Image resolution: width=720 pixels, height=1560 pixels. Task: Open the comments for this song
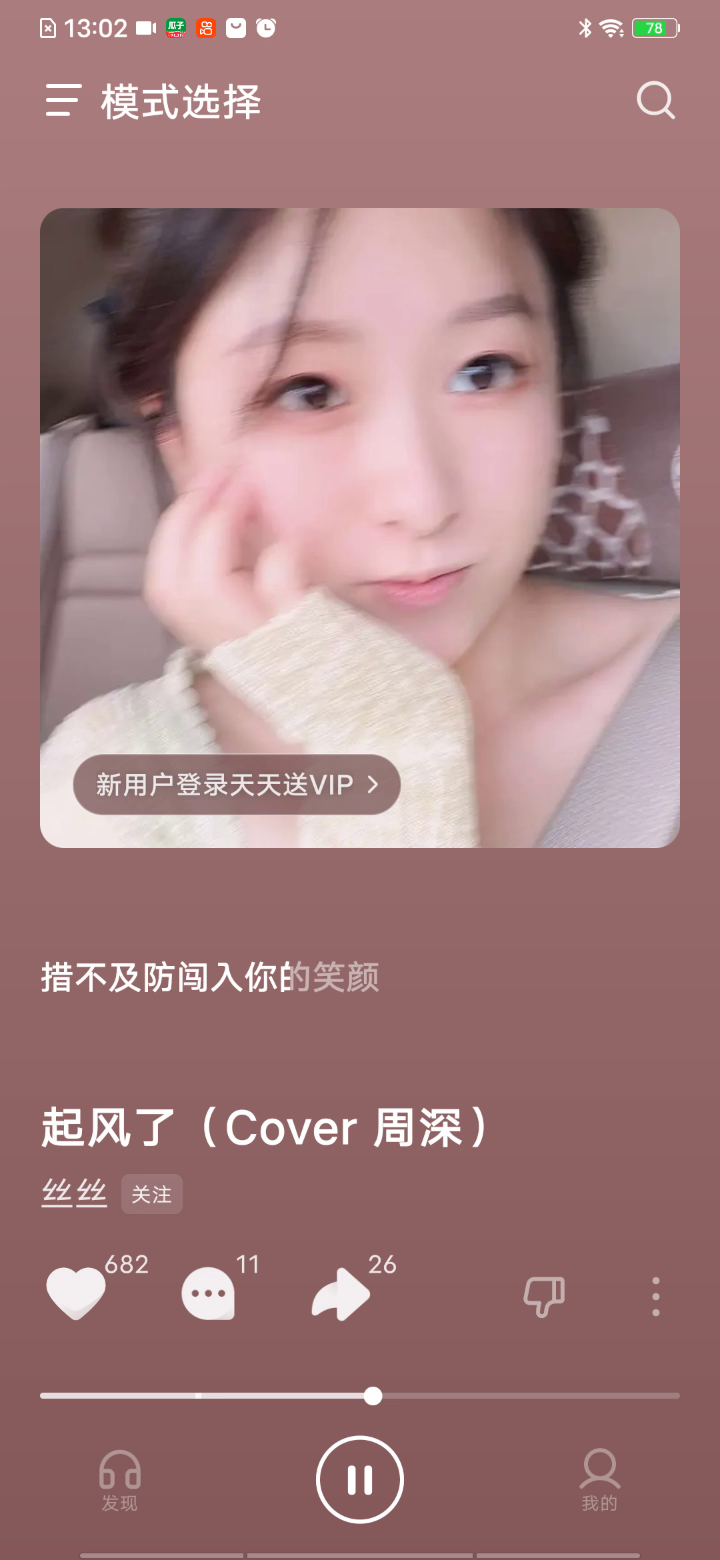coord(208,1294)
